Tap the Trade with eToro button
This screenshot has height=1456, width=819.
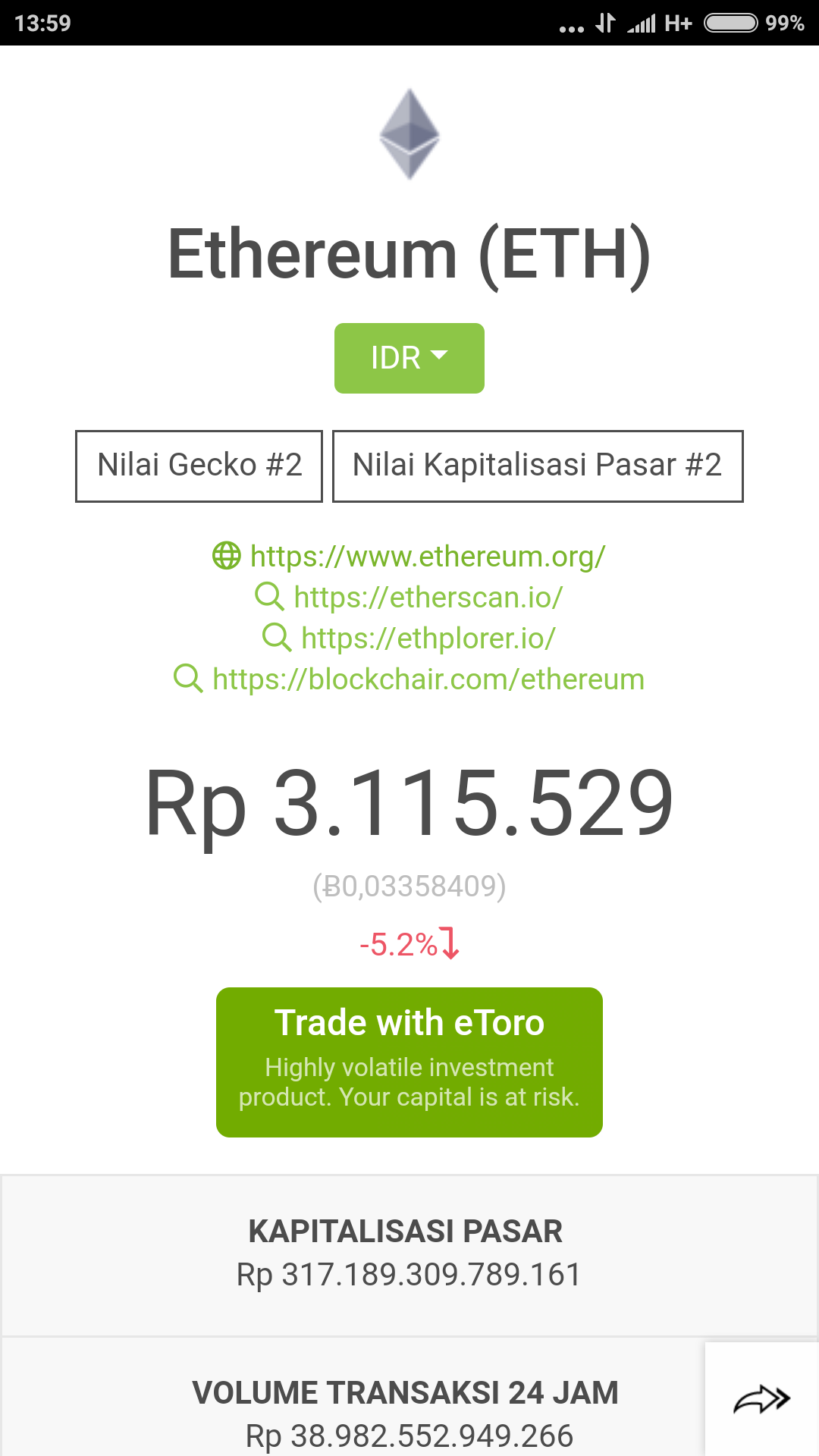[409, 1062]
